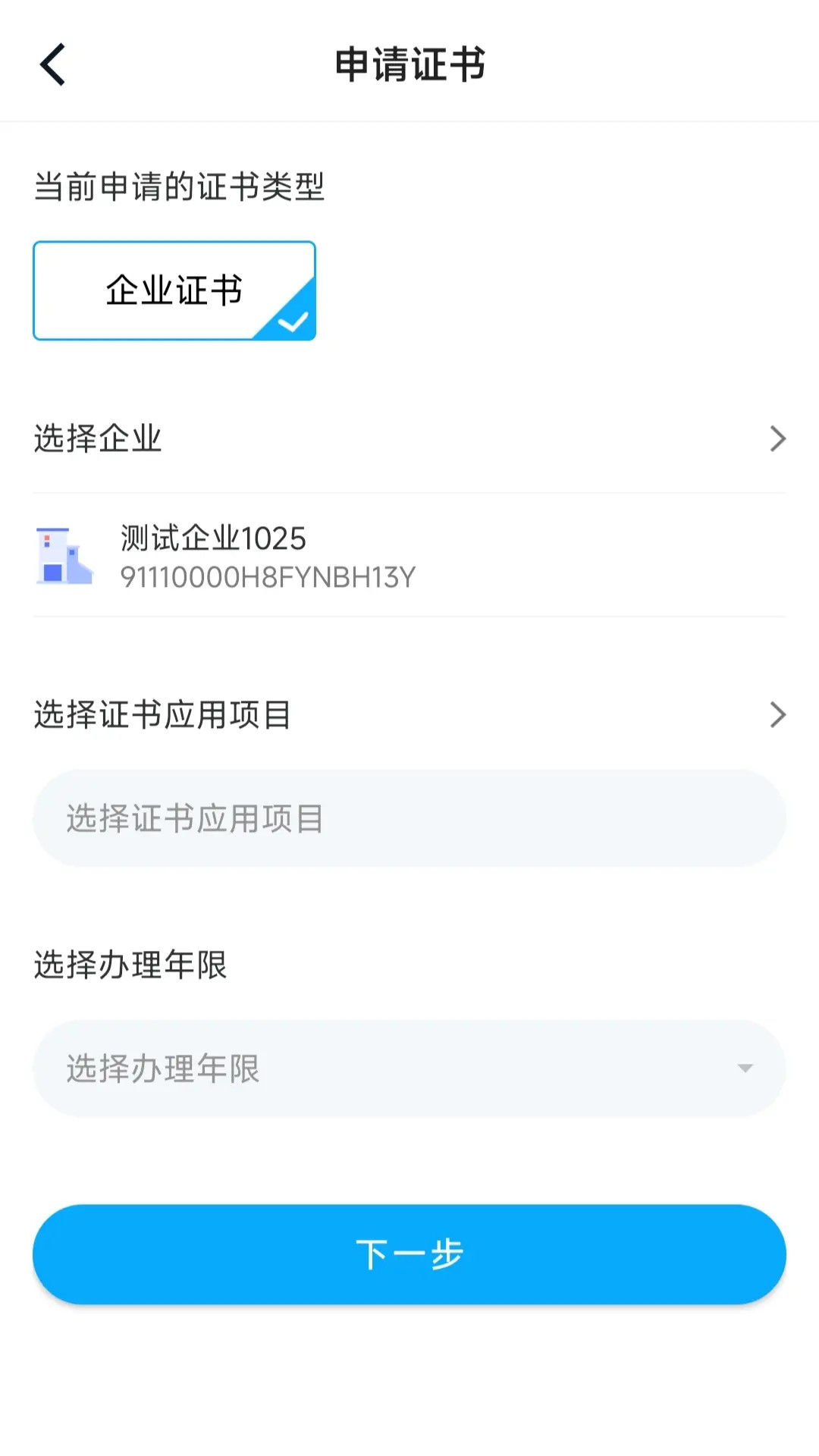The image size is (819, 1456).
Task: Click the 选择证书应用项目 input field
Action: pyautogui.click(x=409, y=817)
